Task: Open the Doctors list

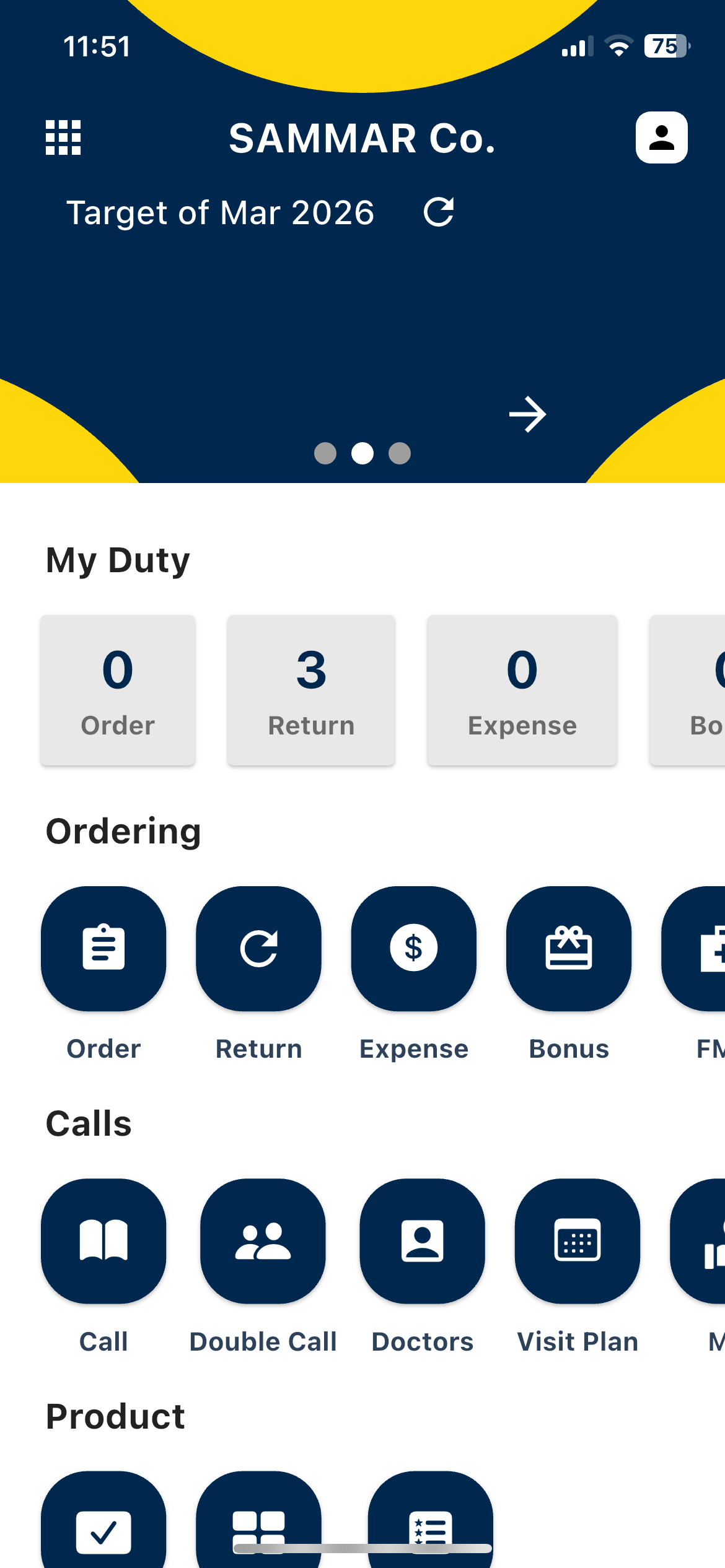Action: pos(422,1240)
